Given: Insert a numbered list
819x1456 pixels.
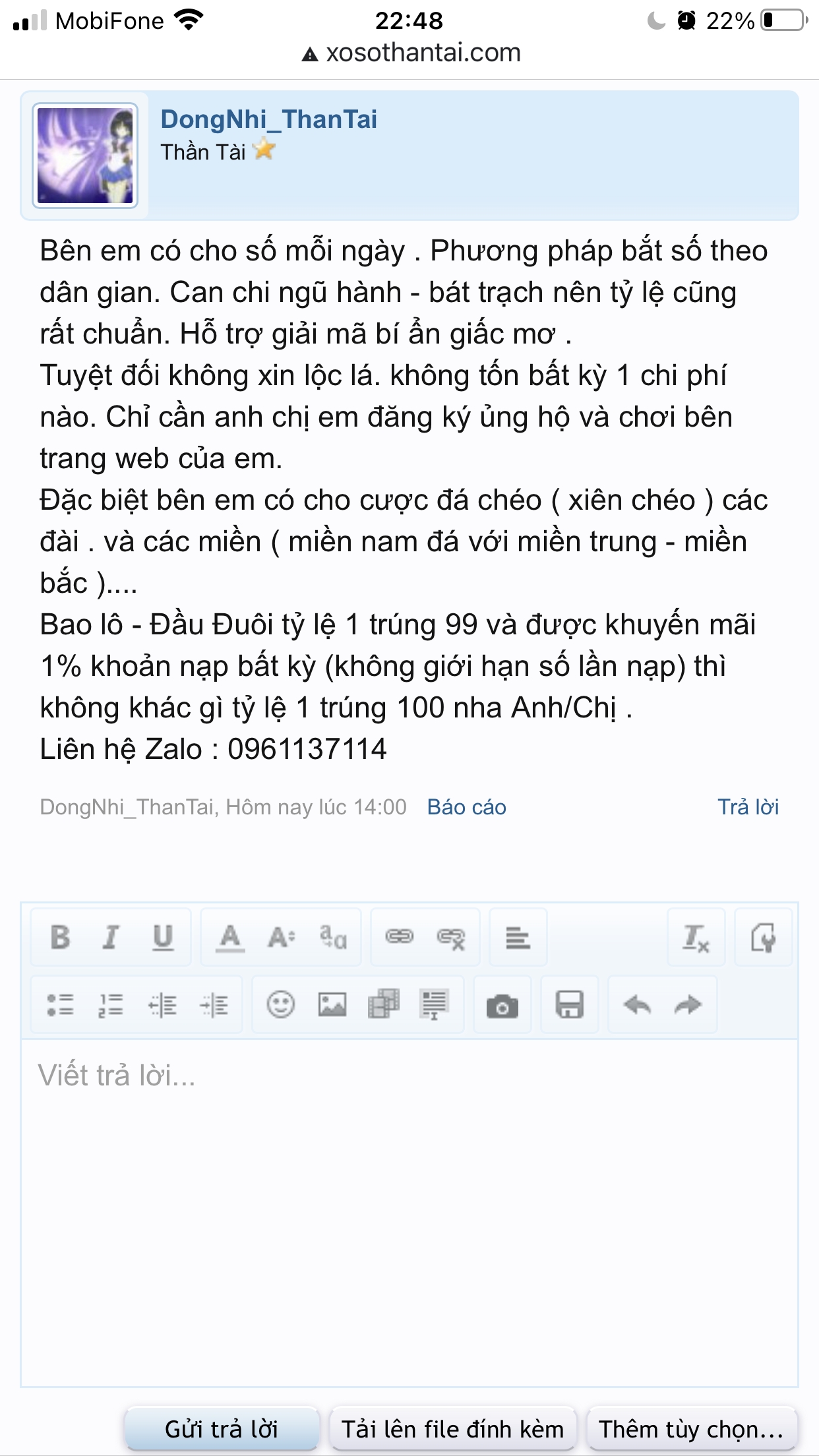Looking at the screenshot, I should point(111,1005).
